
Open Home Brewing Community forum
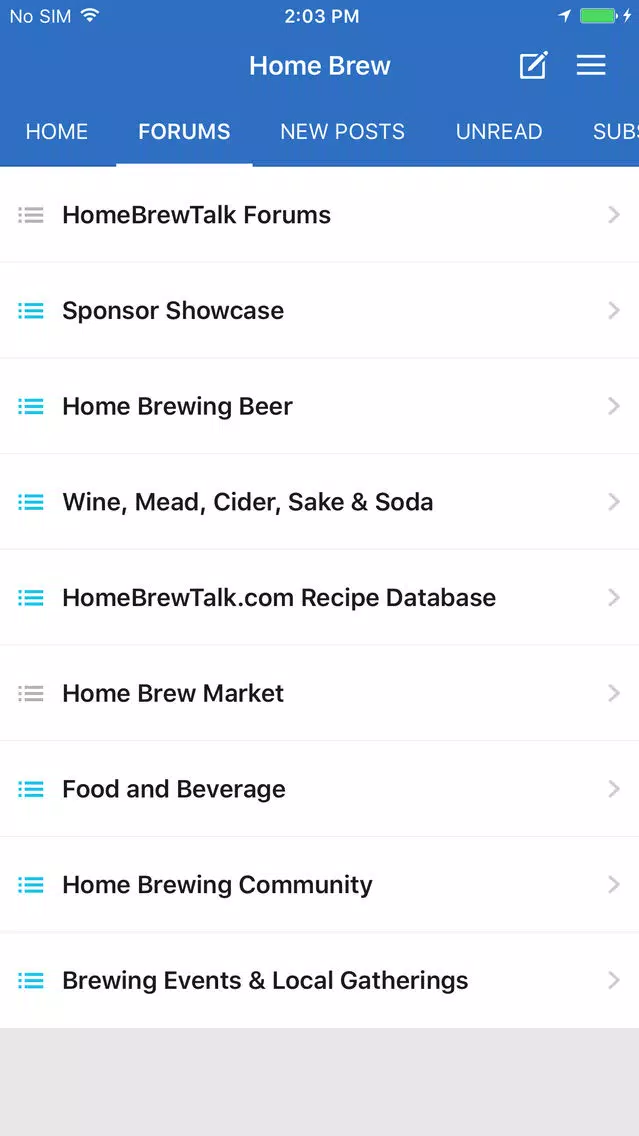[320, 884]
